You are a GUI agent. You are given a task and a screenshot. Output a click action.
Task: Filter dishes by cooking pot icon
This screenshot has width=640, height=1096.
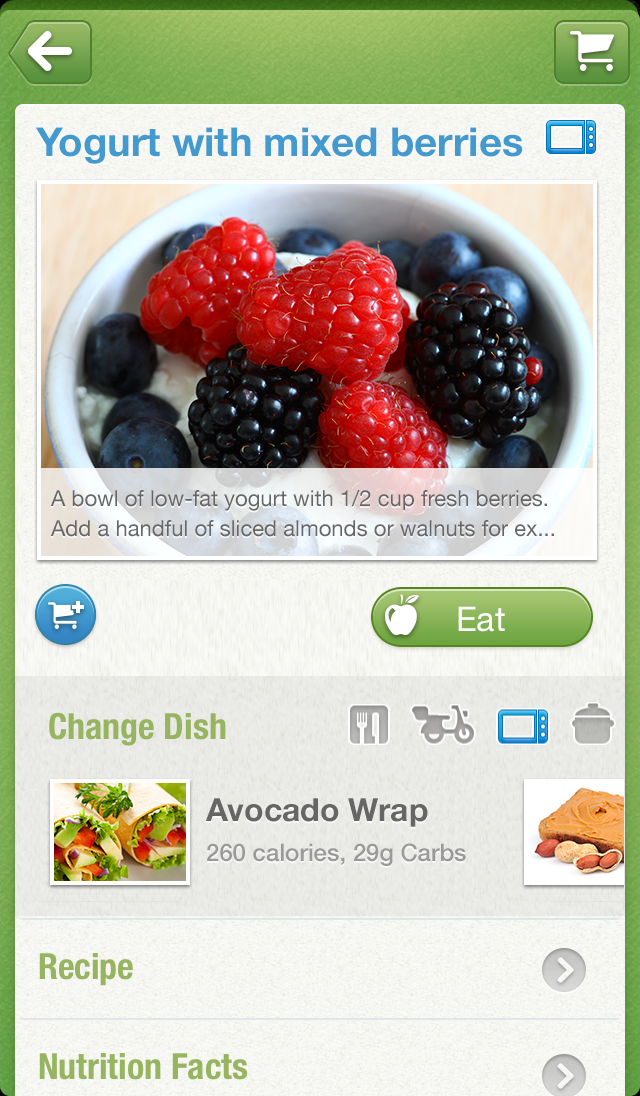[592, 725]
